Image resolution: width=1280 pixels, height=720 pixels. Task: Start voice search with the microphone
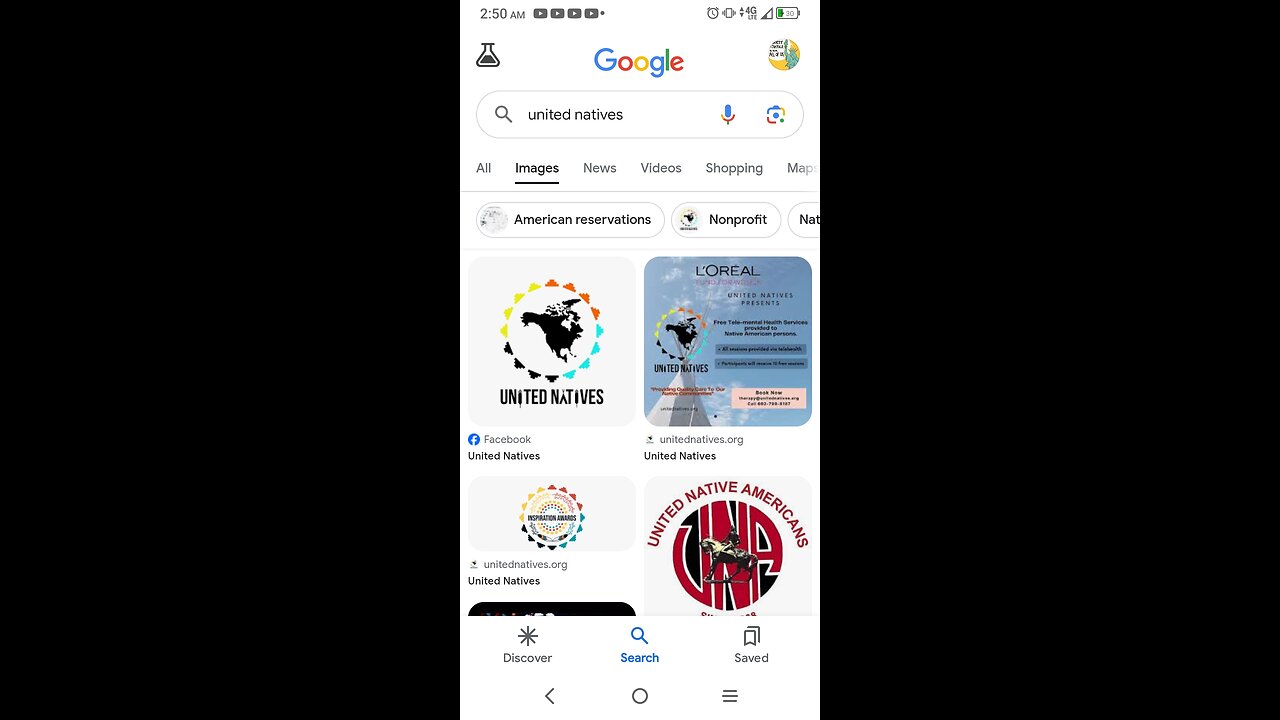(x=728, y=115)
